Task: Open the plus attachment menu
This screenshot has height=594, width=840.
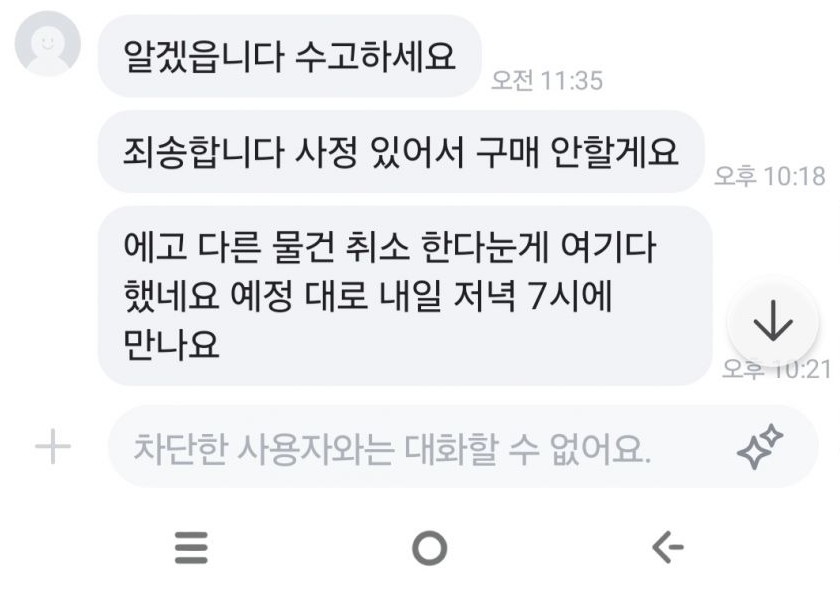Action: pos(52,447)
